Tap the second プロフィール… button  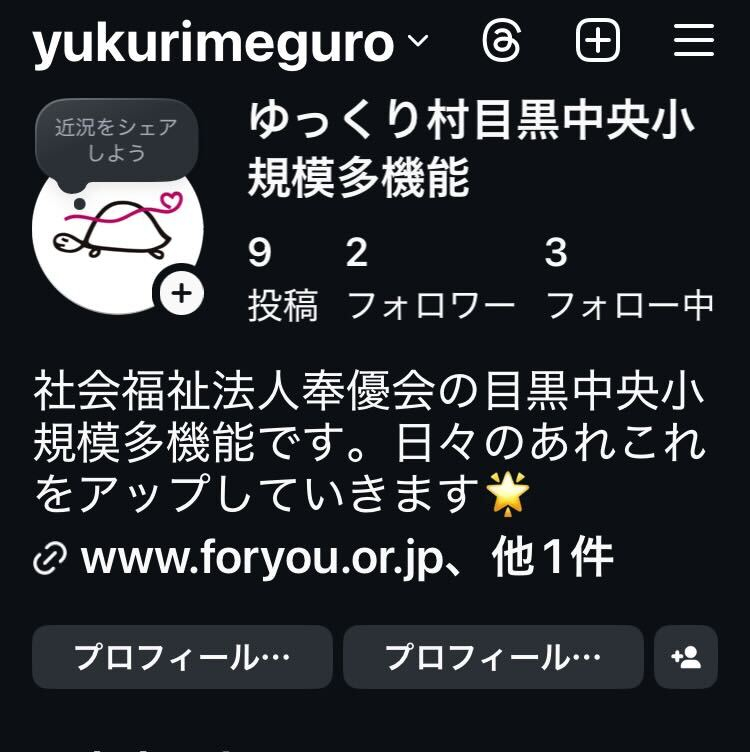[x=493, y=657]
